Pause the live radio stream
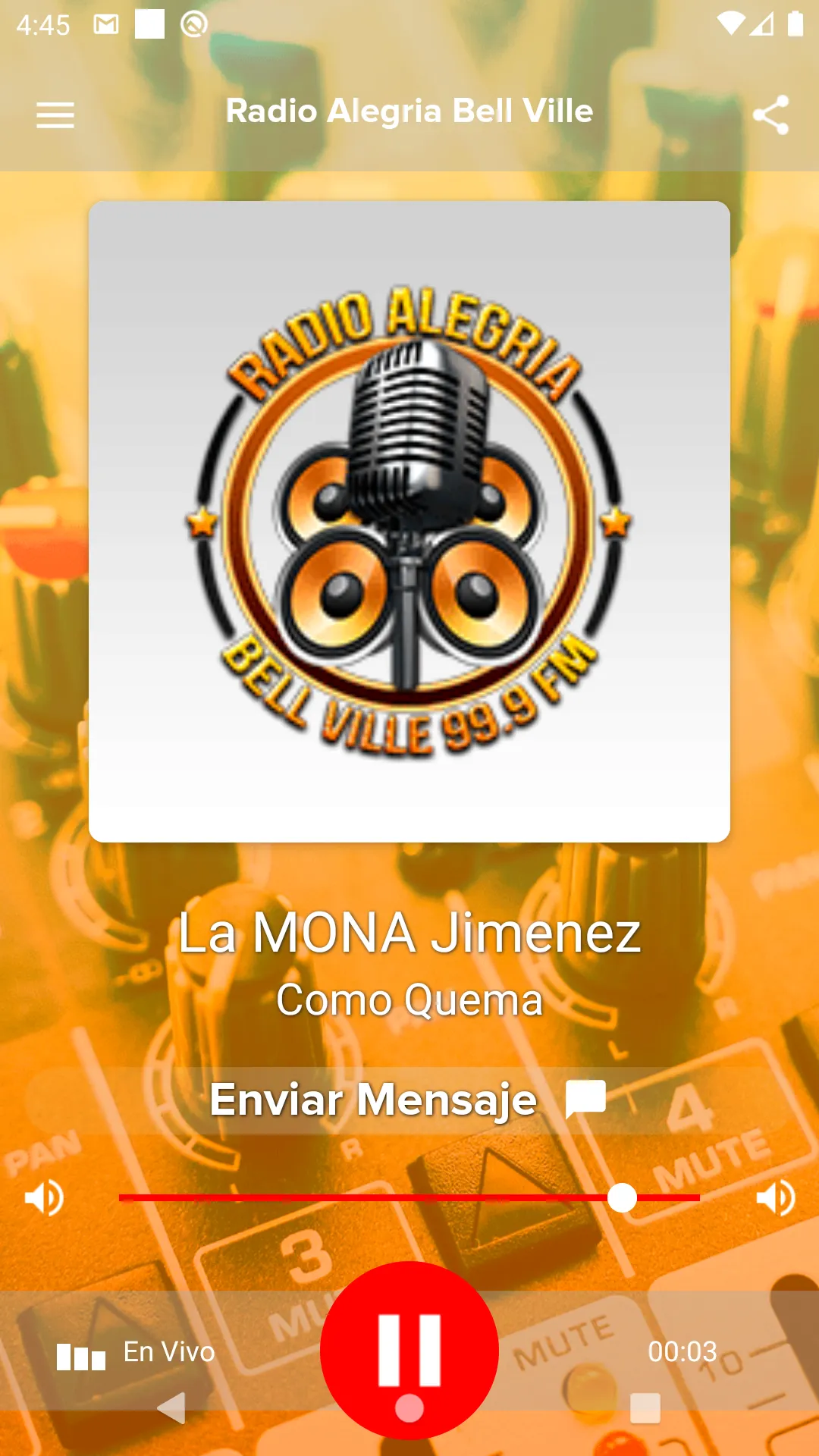Image resolution: width=819 pixels, height=1456 pixels. (409, 1351)
